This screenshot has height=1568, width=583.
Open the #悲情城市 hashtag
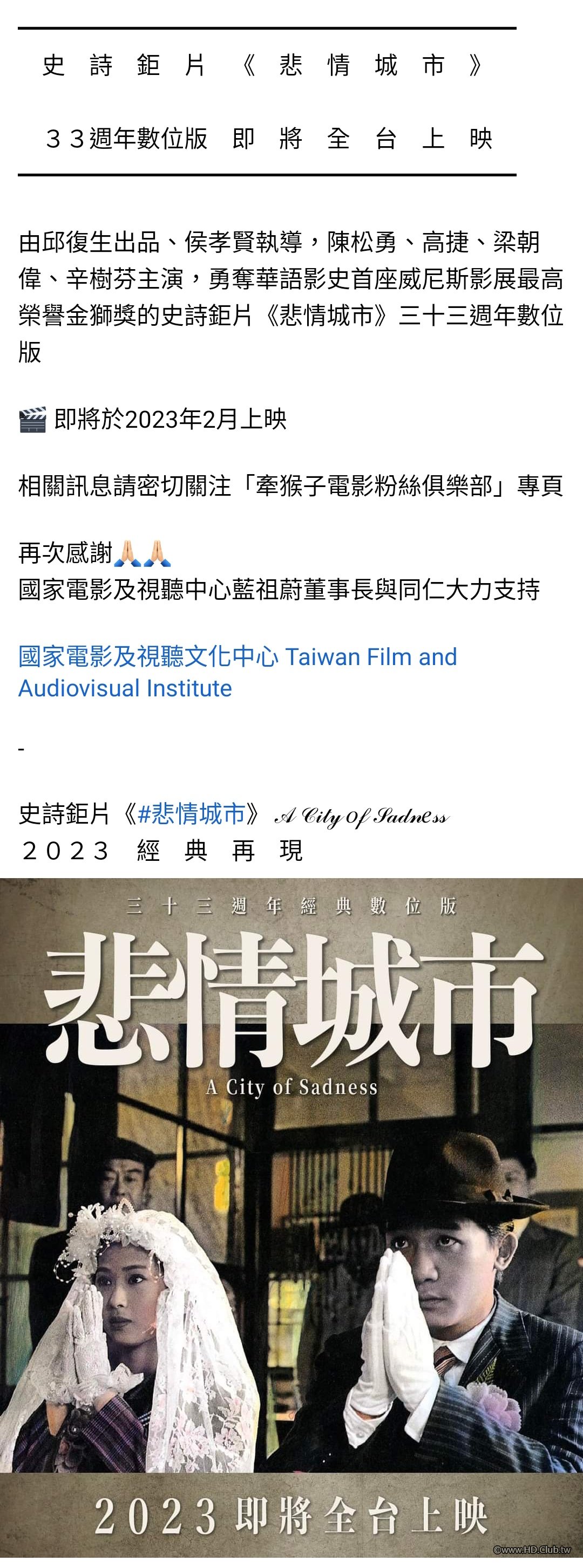(191, 814)
